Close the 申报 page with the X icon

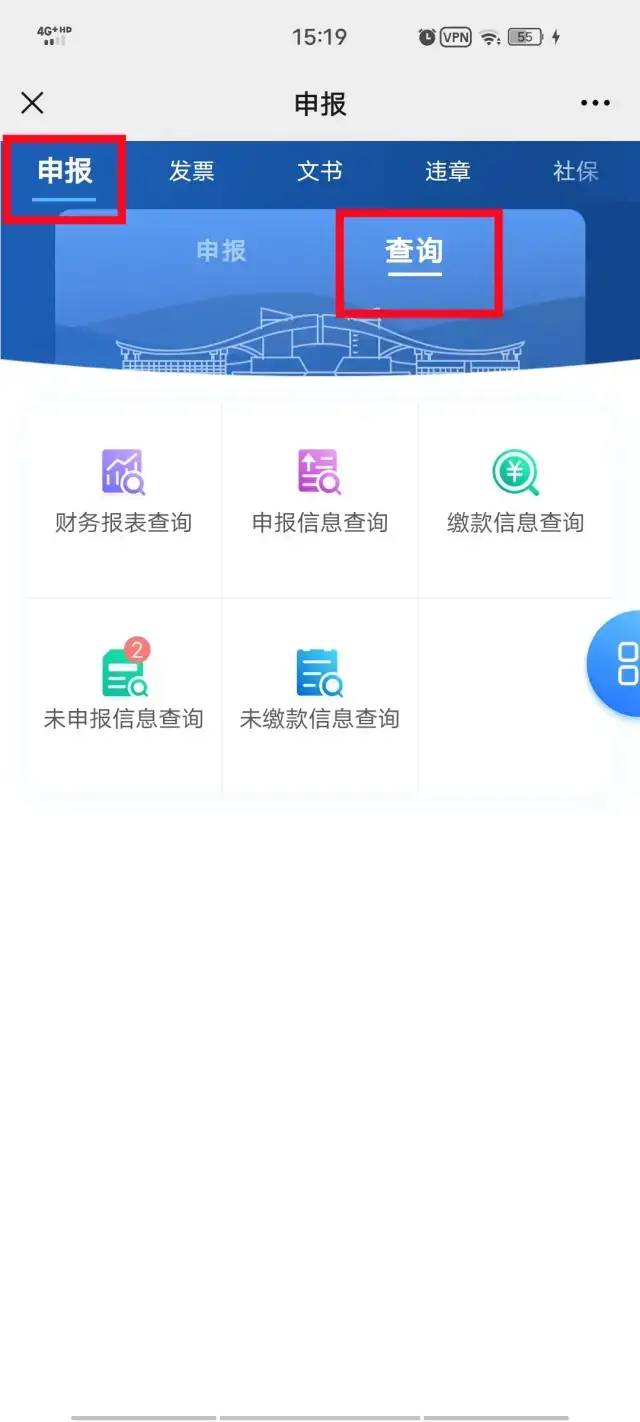[32, 103]
